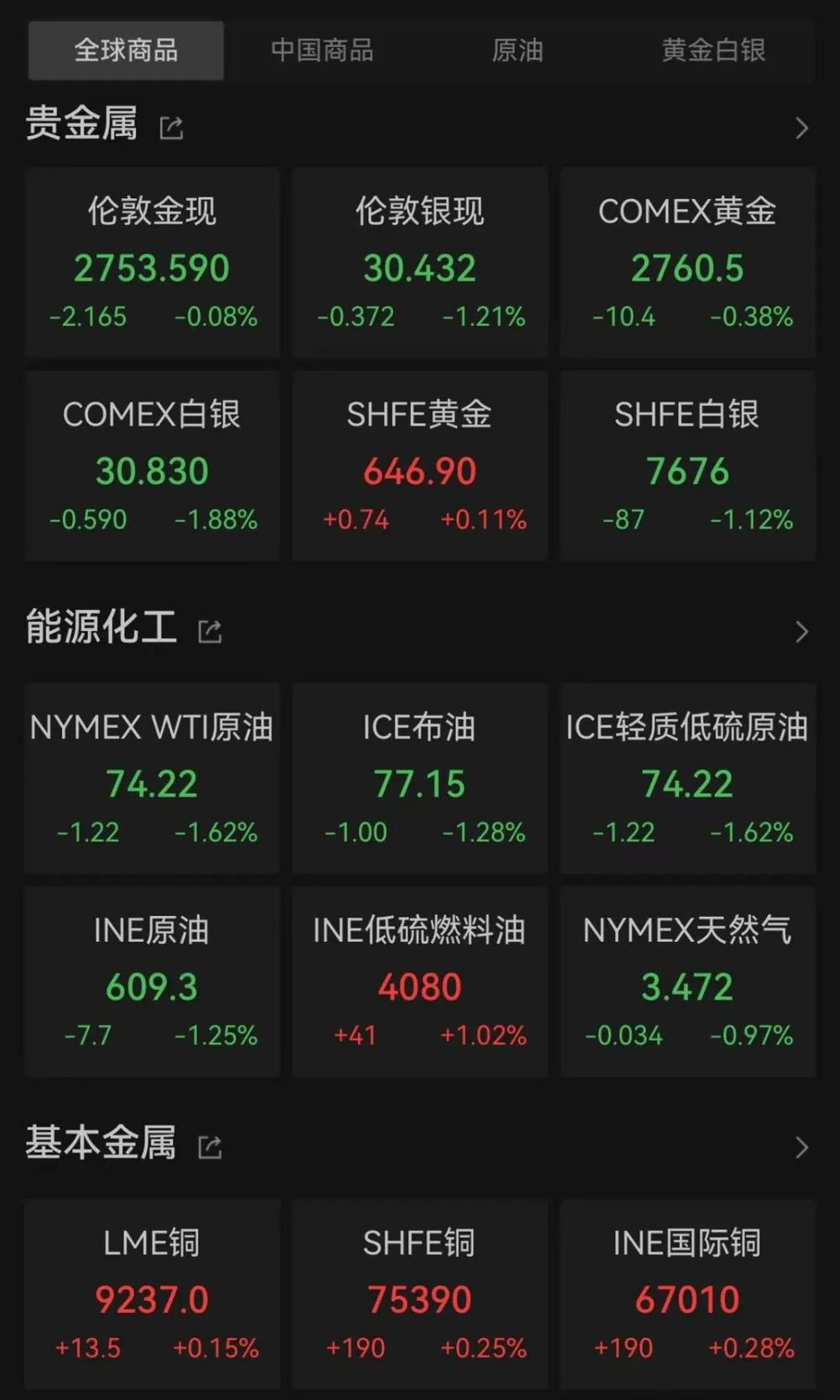Expand the 基本金属 section with the arrow
The image size is (840, 1400).
pos(801,1147)
